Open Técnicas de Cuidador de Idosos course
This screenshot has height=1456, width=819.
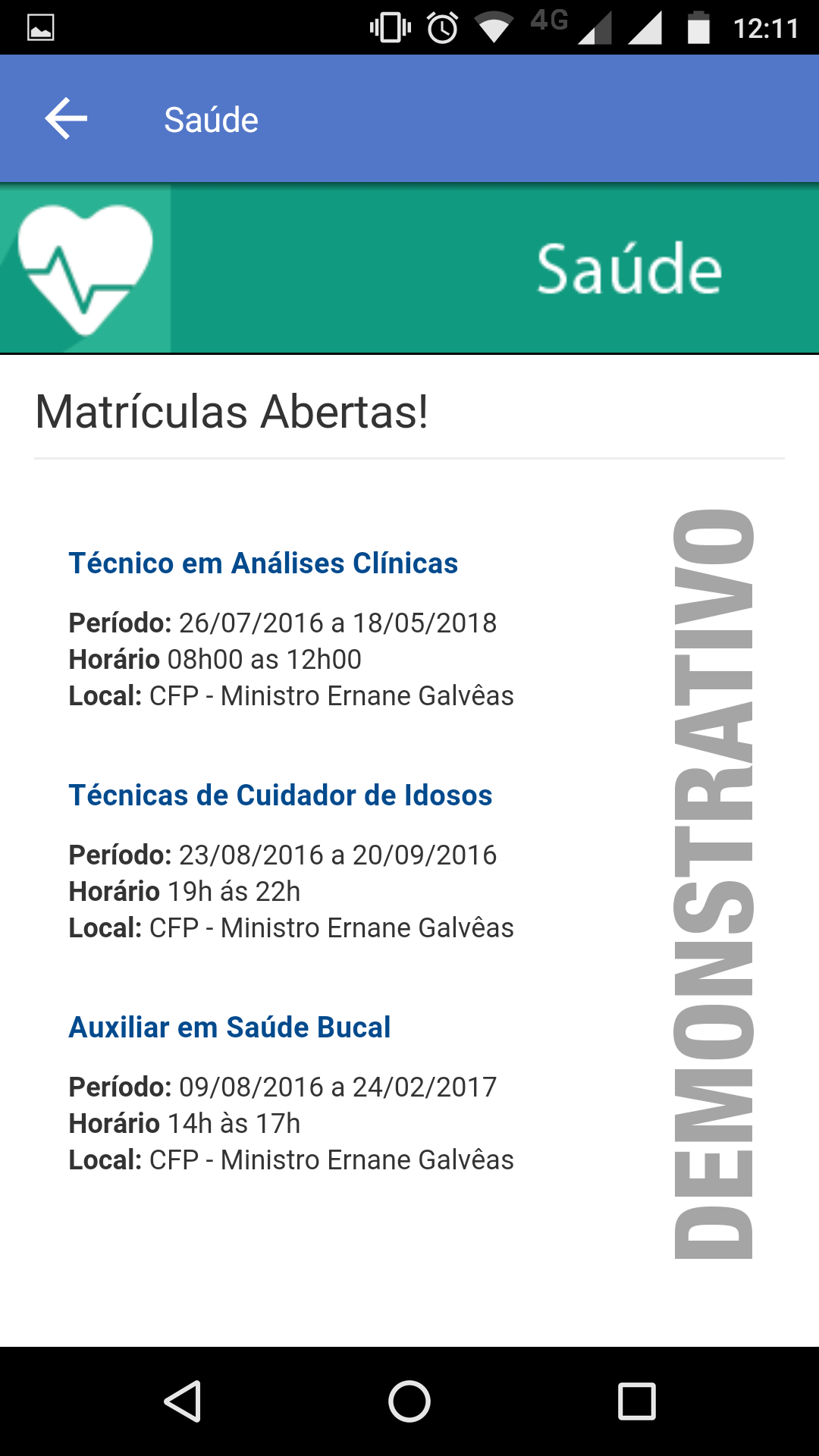(x=280, y=795)
